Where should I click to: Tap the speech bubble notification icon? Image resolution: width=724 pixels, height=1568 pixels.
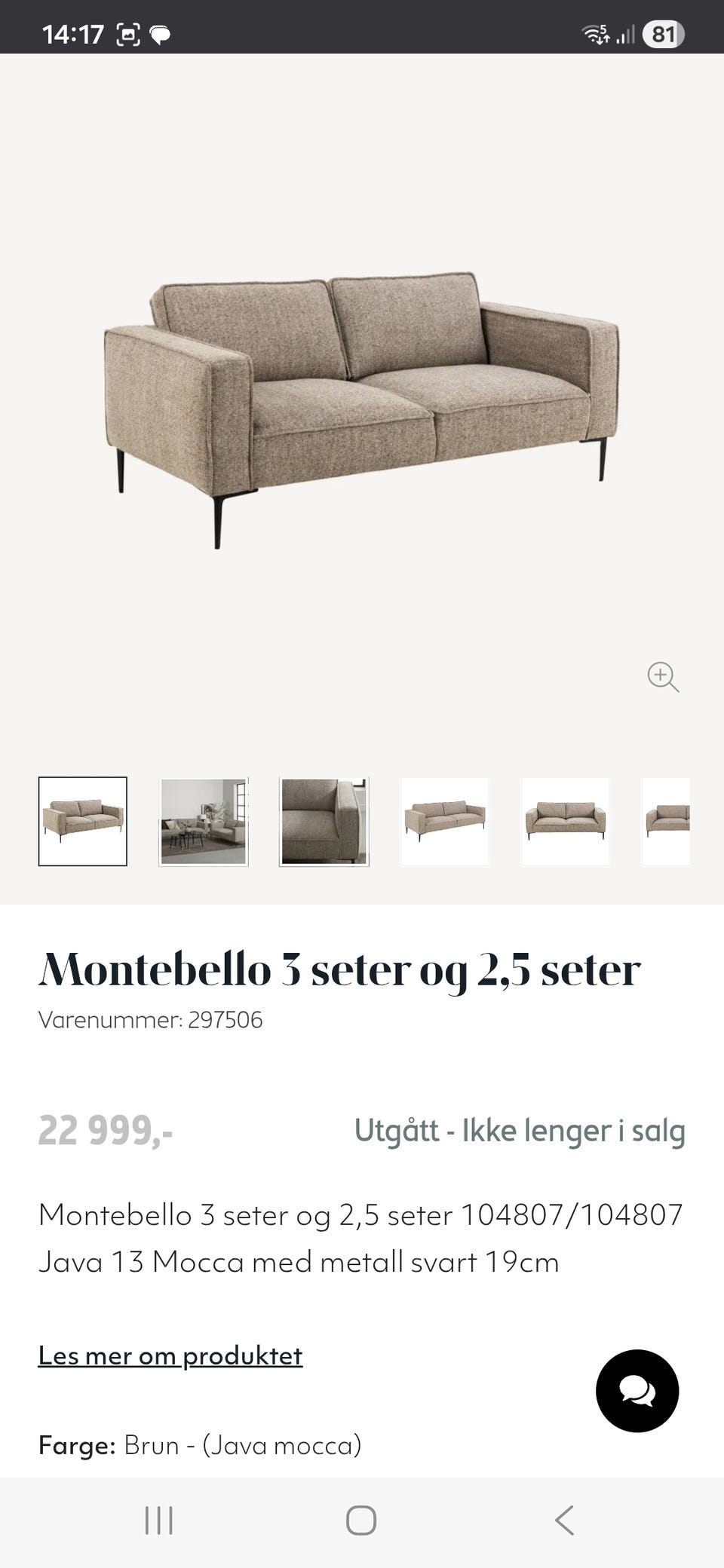point(159,33)
